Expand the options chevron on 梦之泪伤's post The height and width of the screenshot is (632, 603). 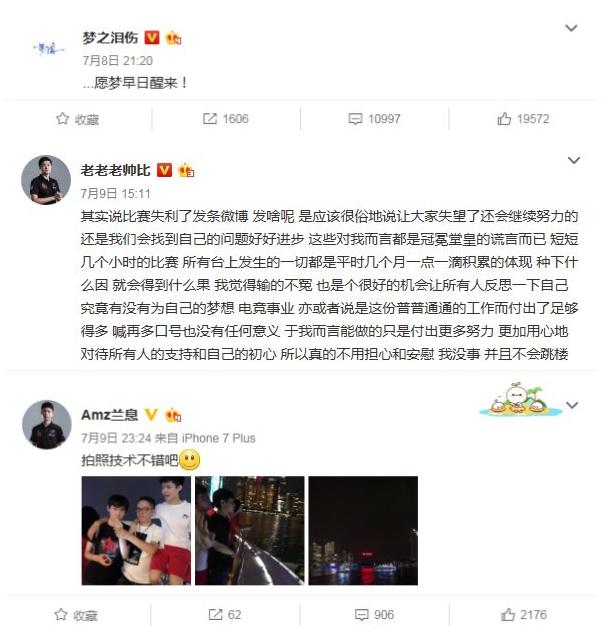(571, 28)
